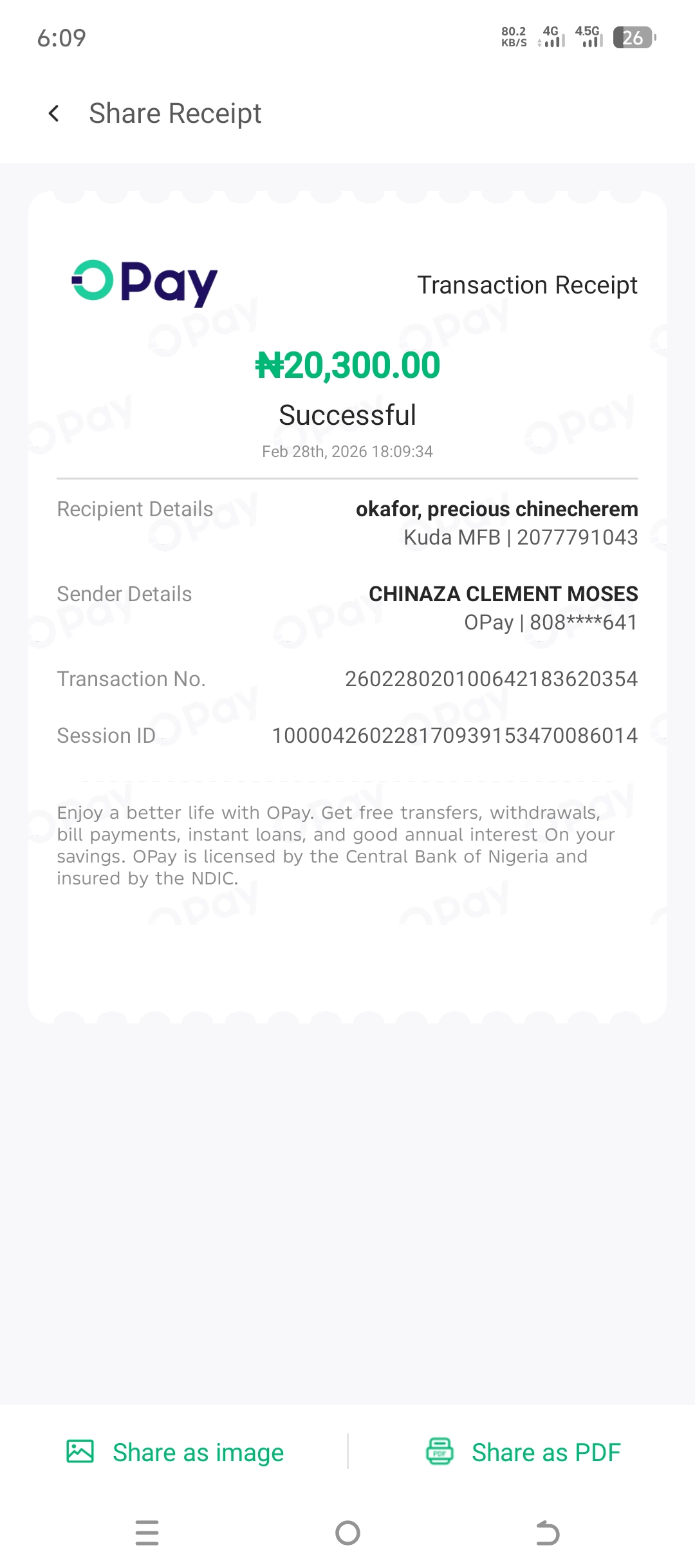Share the receipt as PDF
695x1568 pixels.
523,1453
